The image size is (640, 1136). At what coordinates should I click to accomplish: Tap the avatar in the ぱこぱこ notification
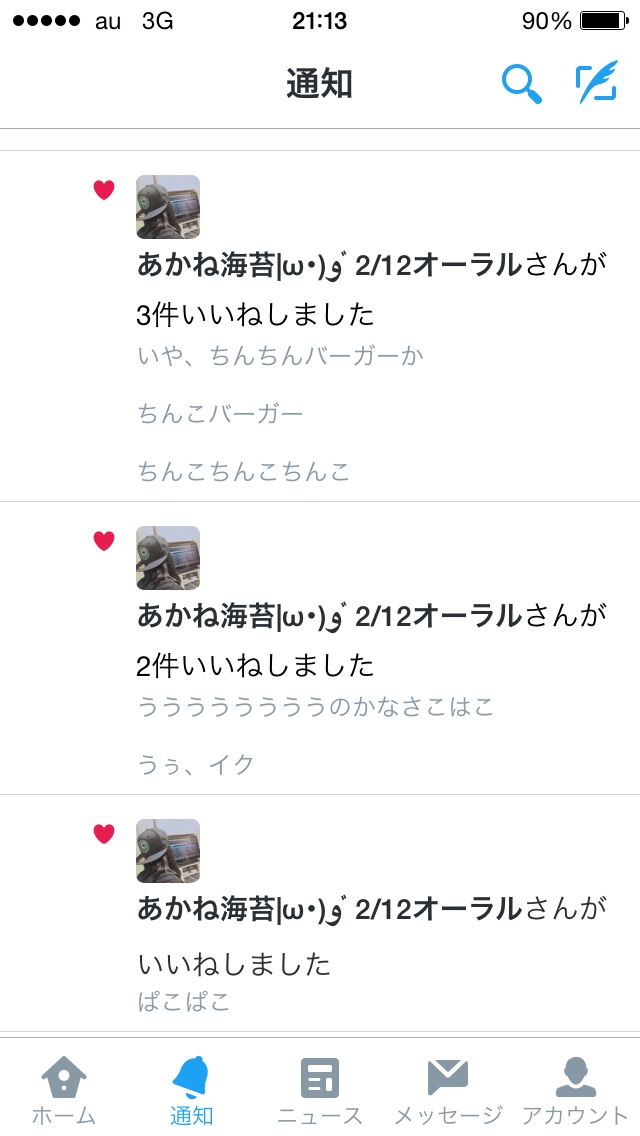[168, 851]
